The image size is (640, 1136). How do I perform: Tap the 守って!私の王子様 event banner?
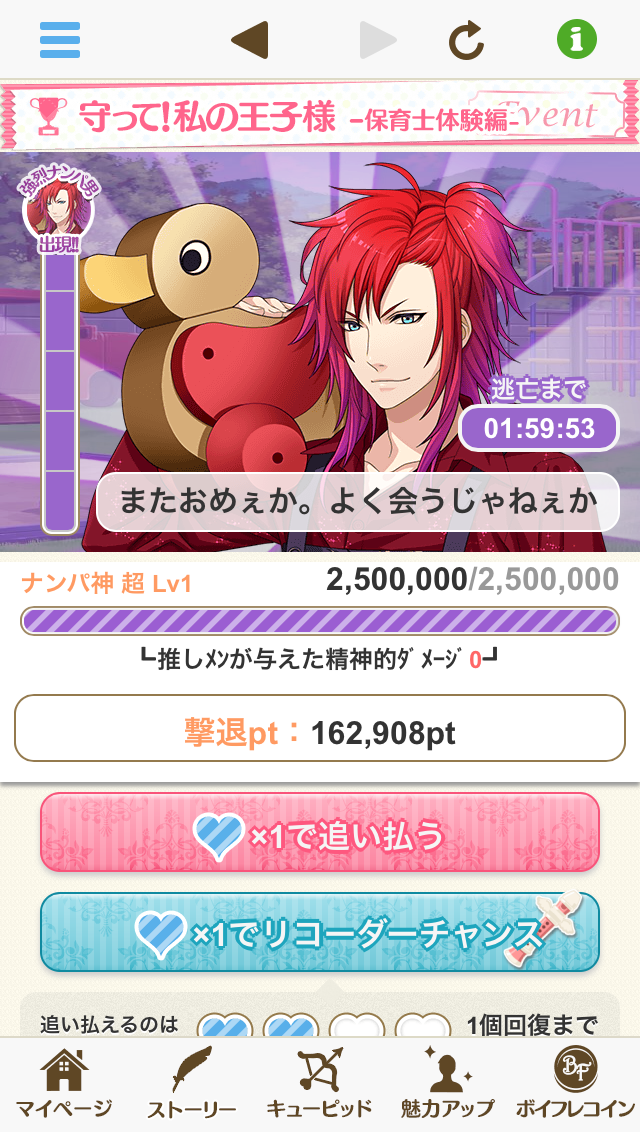click(320, 116)
